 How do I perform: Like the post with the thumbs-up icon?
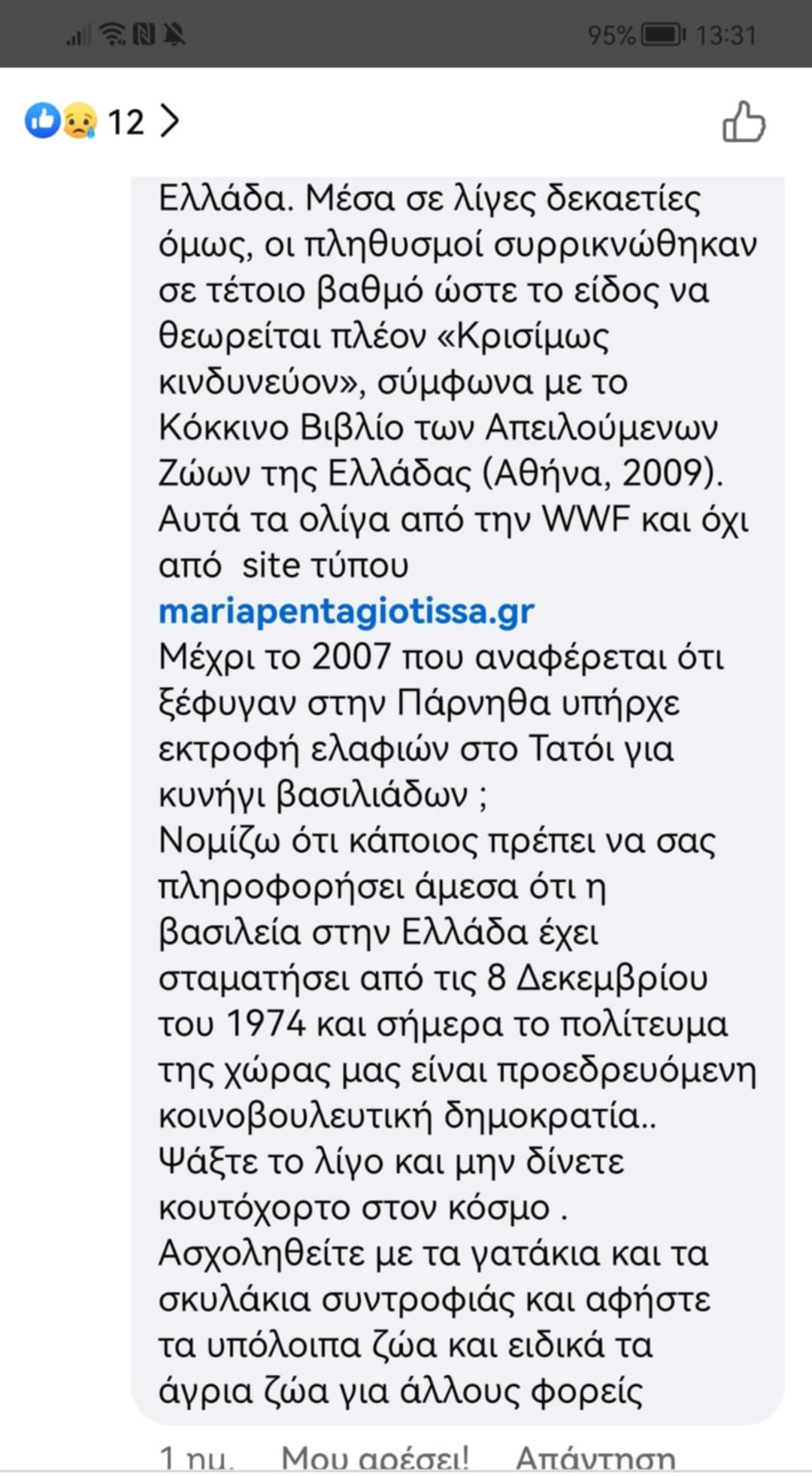(x=744, y=122)
